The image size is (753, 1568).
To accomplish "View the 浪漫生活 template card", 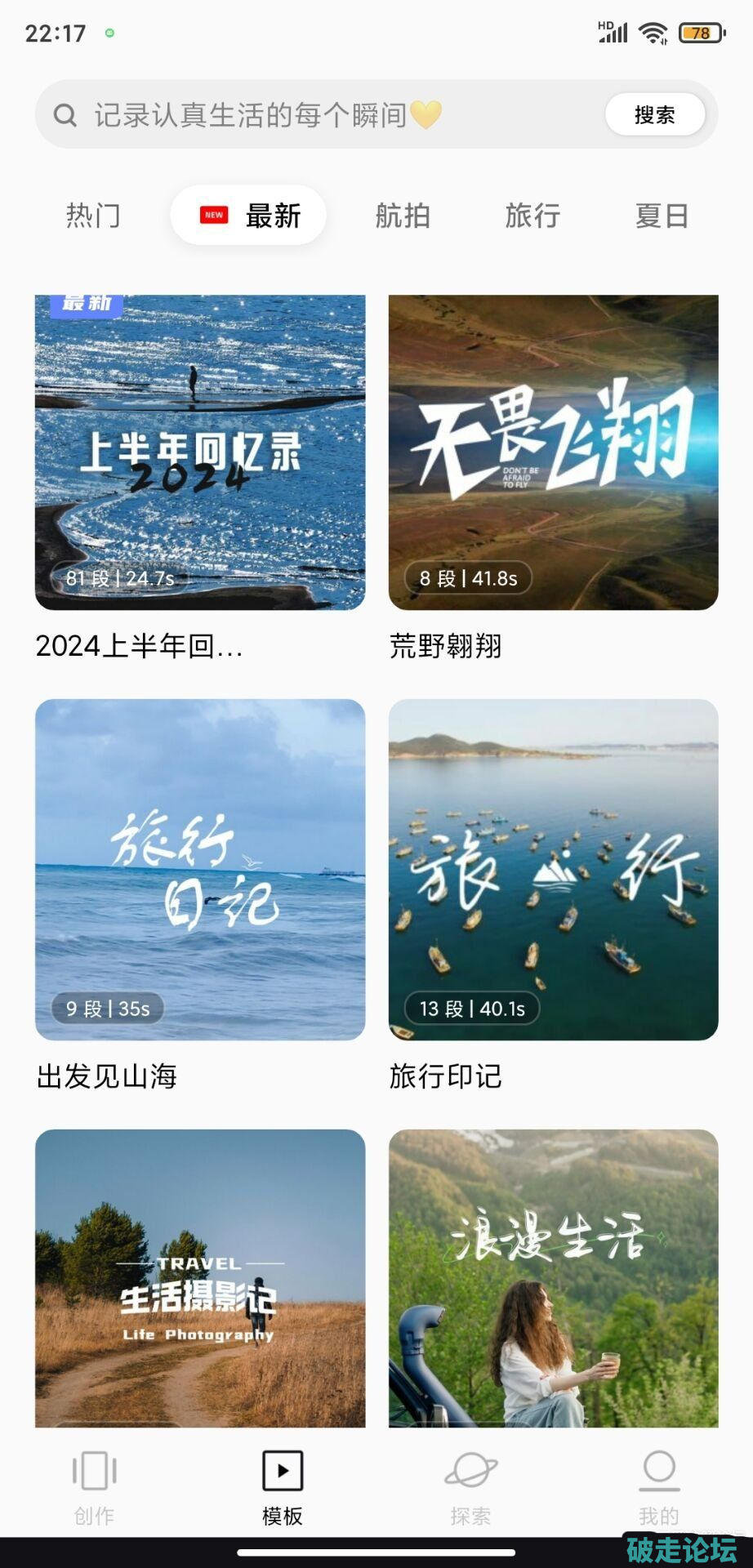I will (x=553, y=1278).
